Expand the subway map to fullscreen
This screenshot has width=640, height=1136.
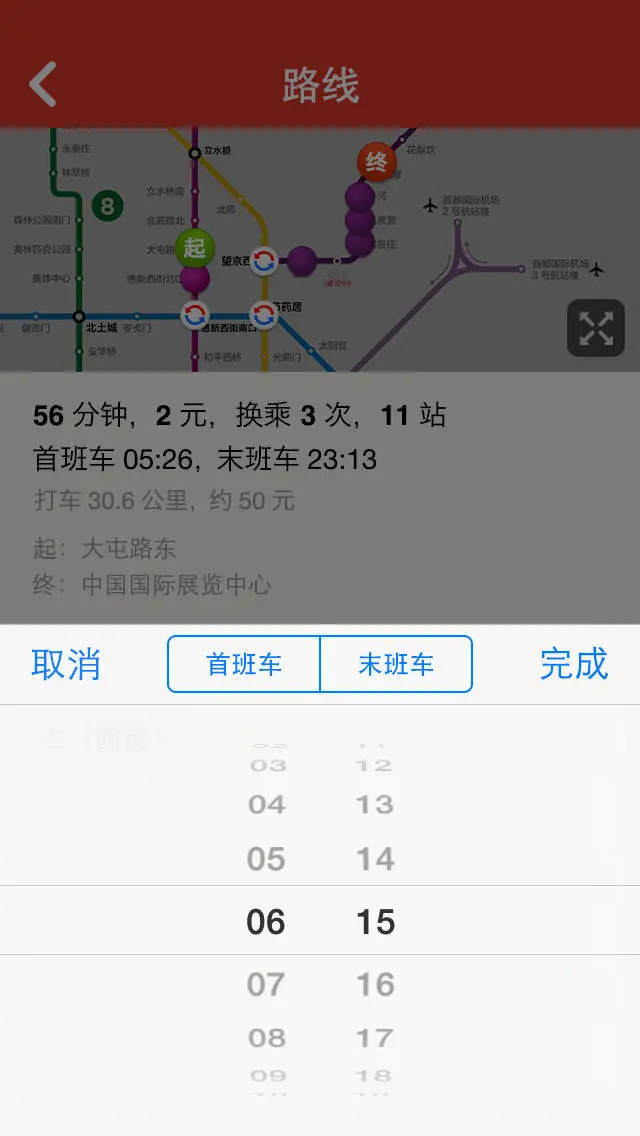(596, 328)
